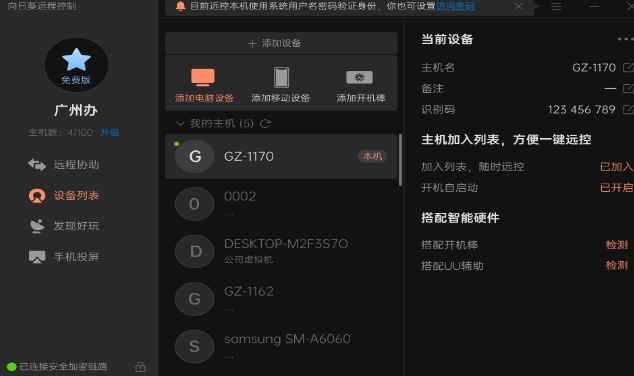Open the GZ-1170 device row
The image size is (634, 376).
point(281,156)
